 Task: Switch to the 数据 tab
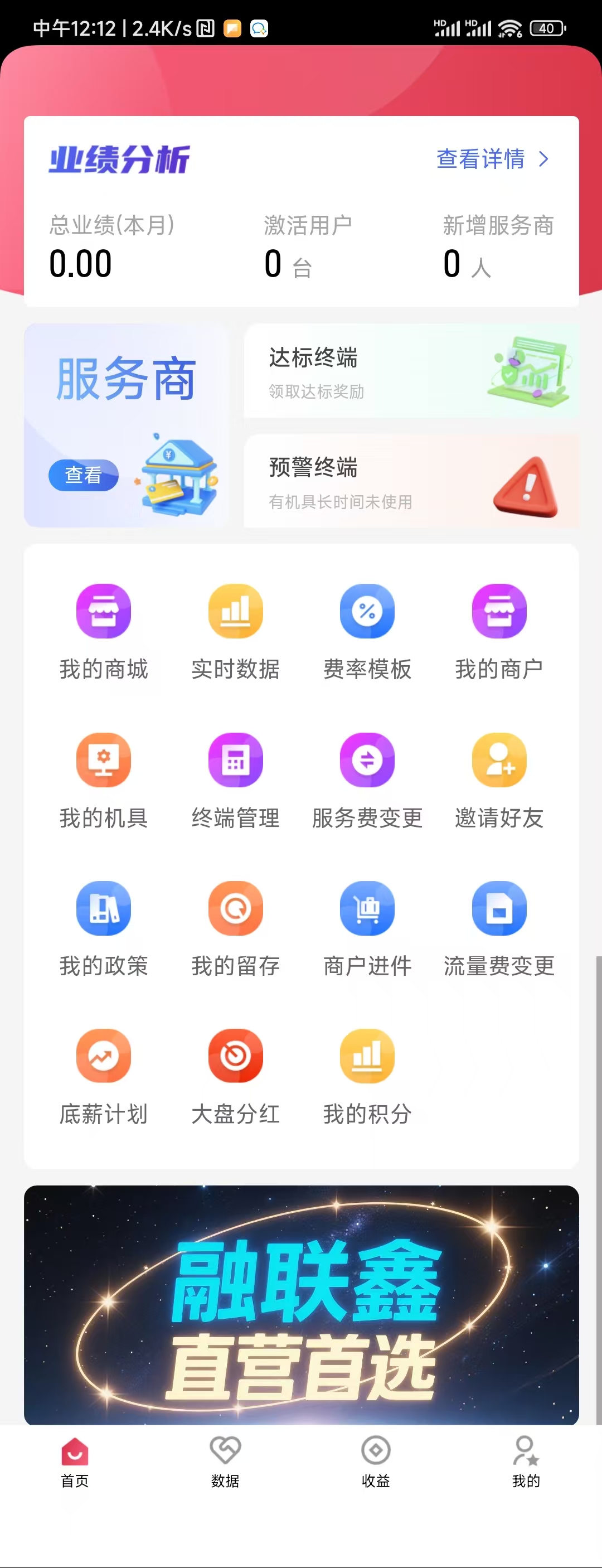(225, 1461)
